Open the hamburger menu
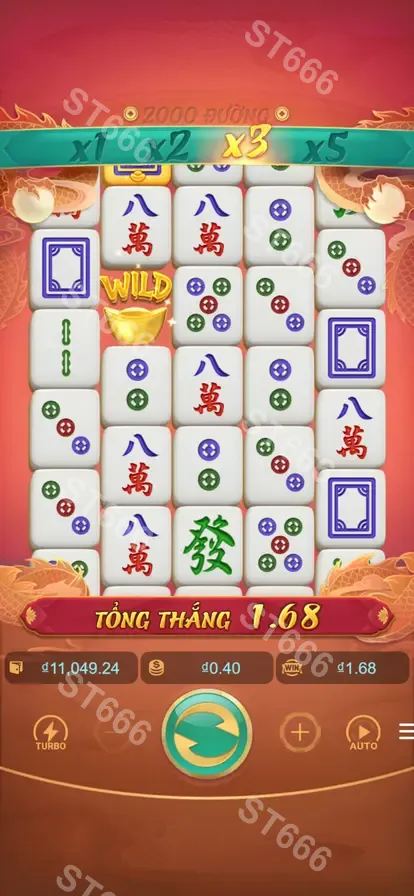The image size is (414, 896). coord(406,731)
